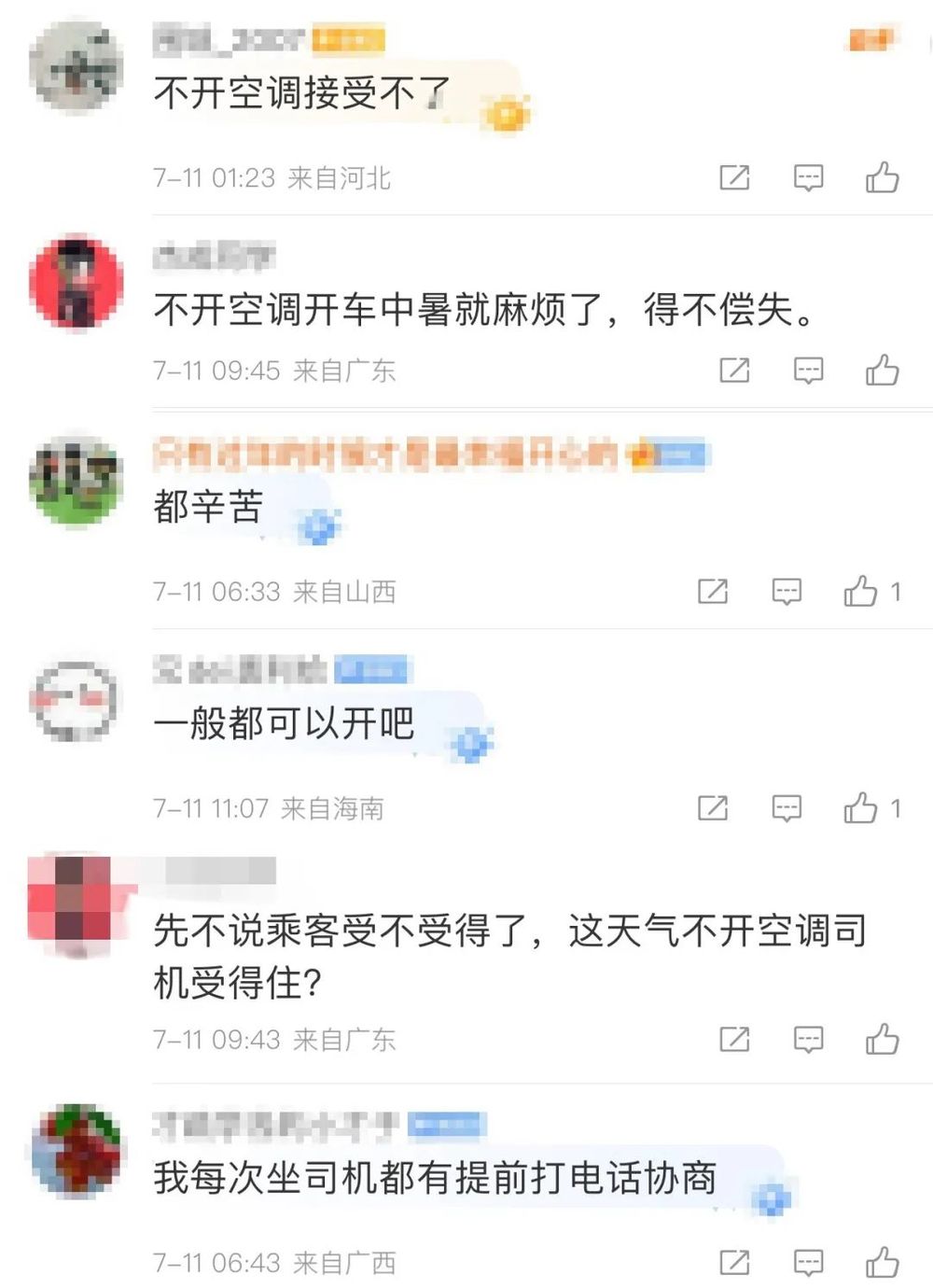Screen dimensions: 933x1288
Task: Share the comment 都辛苦
Action: tap(713, 591)
